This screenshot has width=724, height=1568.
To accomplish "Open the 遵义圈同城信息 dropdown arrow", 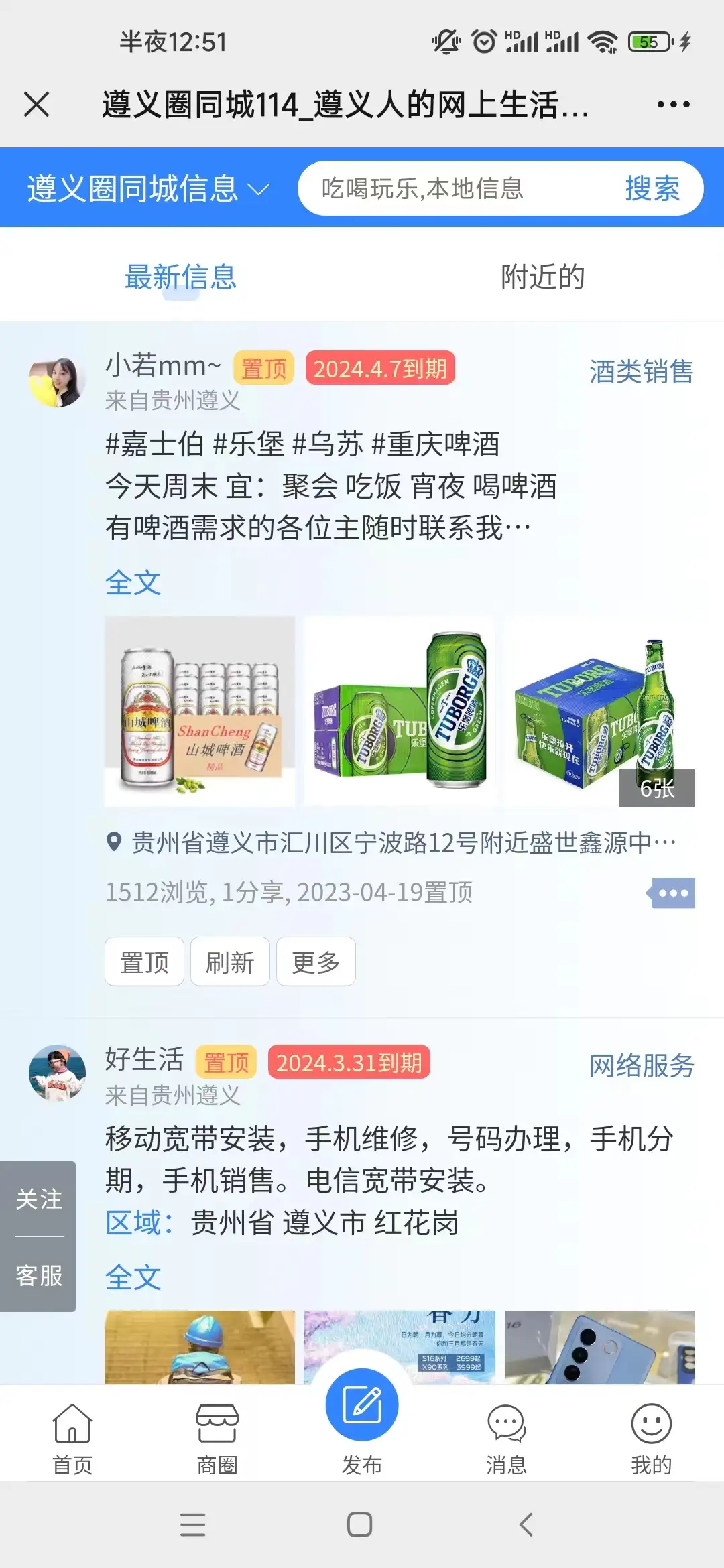I will (258, 190).
